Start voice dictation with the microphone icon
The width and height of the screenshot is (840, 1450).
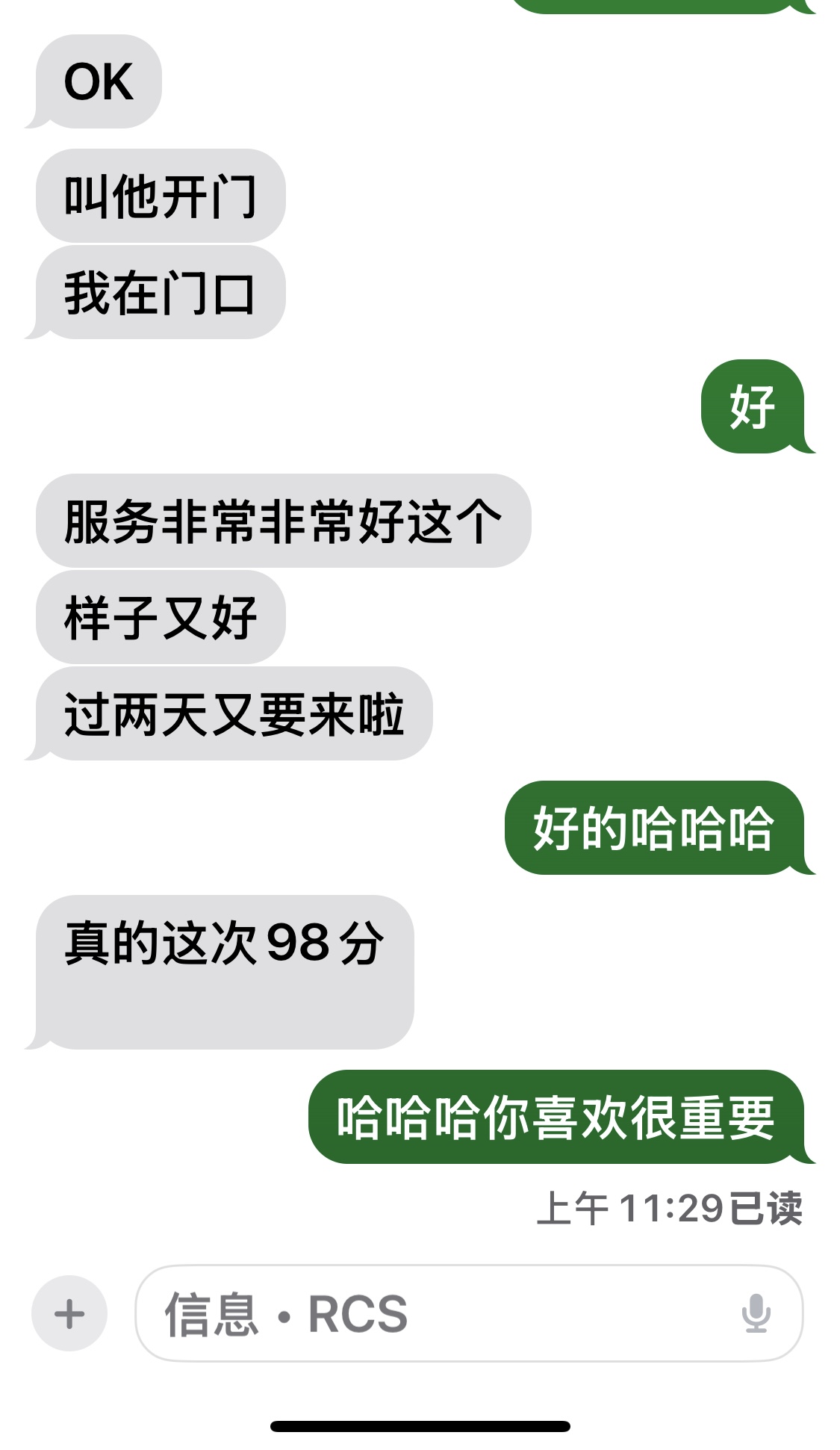pos(756,1313)
